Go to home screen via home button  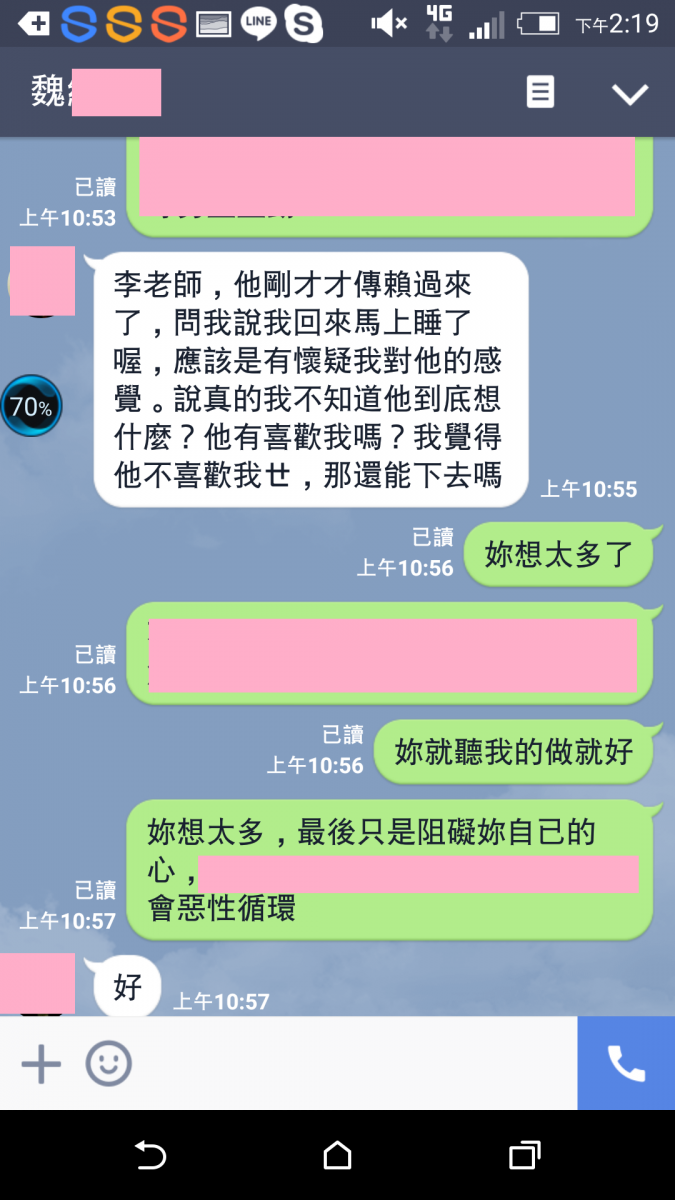click(338, 1156)
